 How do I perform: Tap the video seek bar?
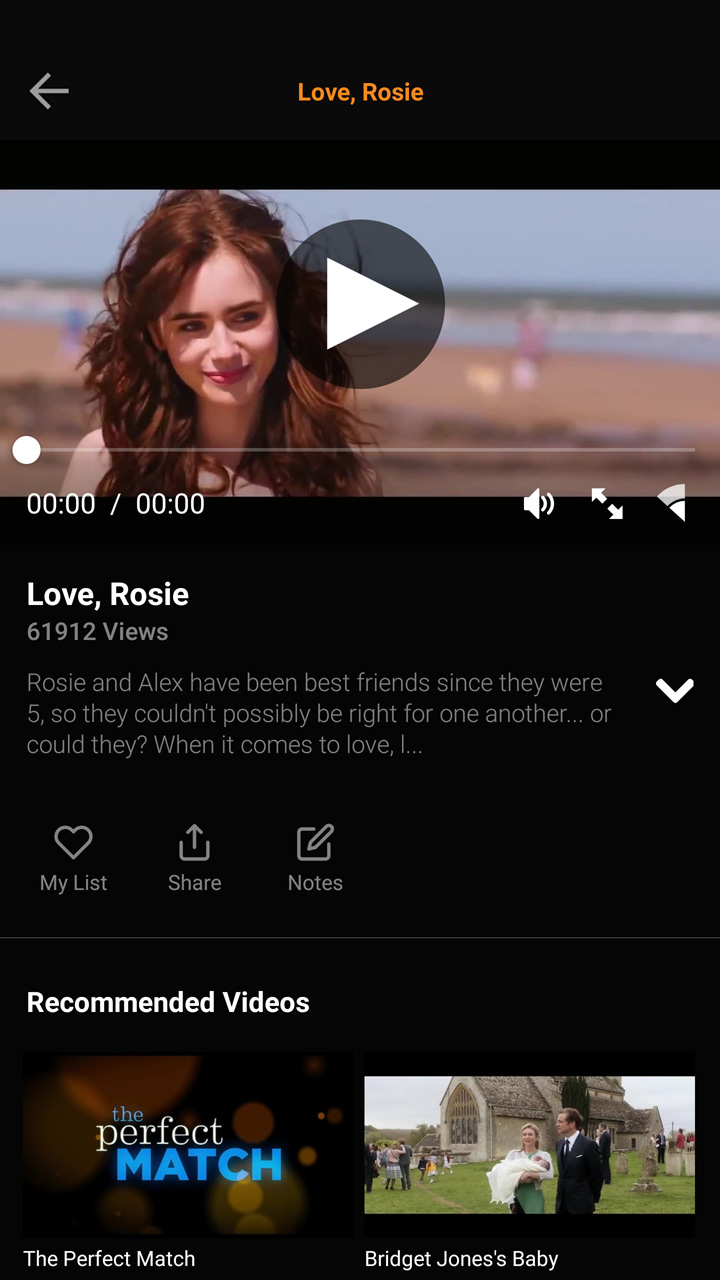[360, 450]
